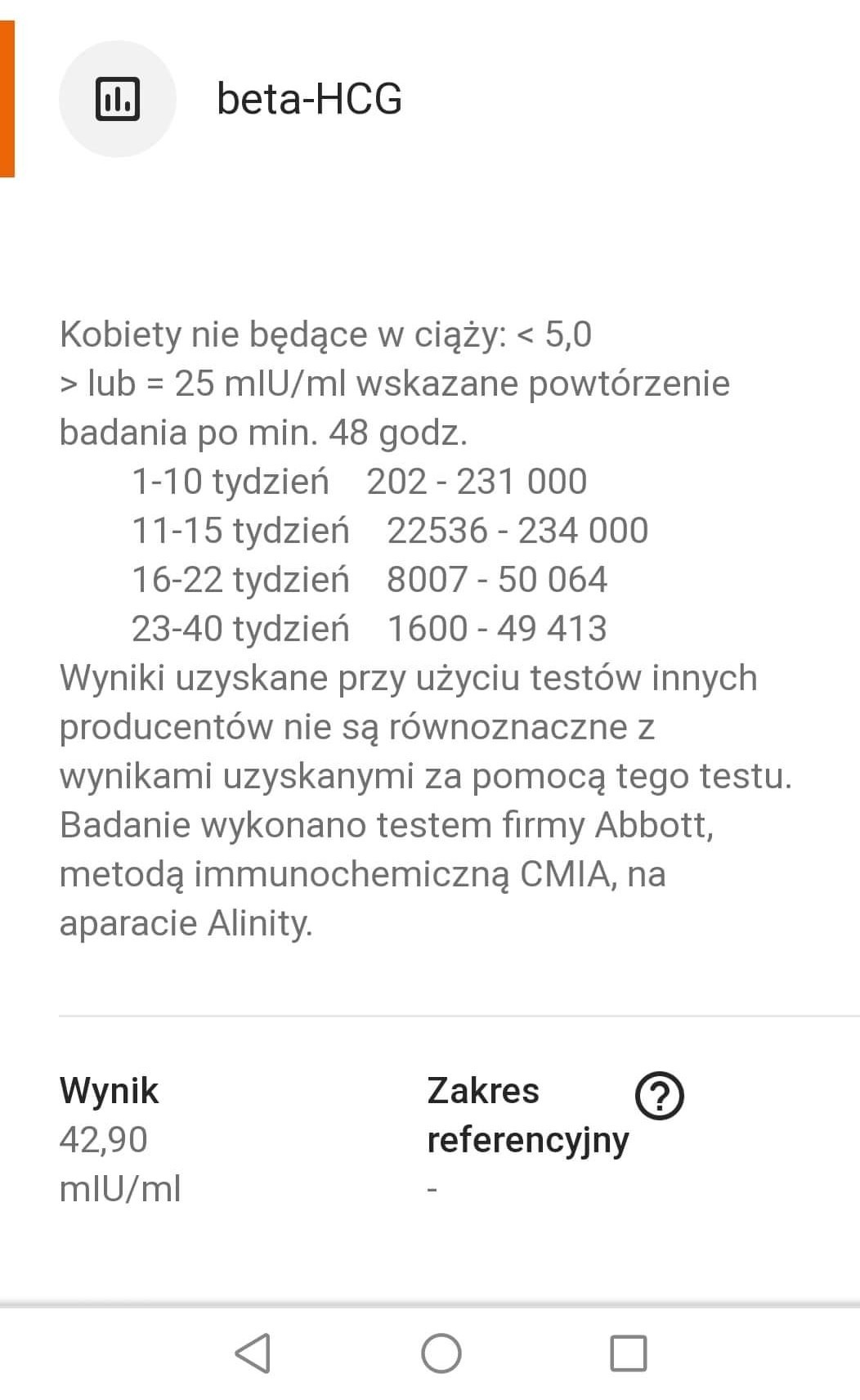
Task: Go back with the system back button
Action: (x=253, y=1353)
